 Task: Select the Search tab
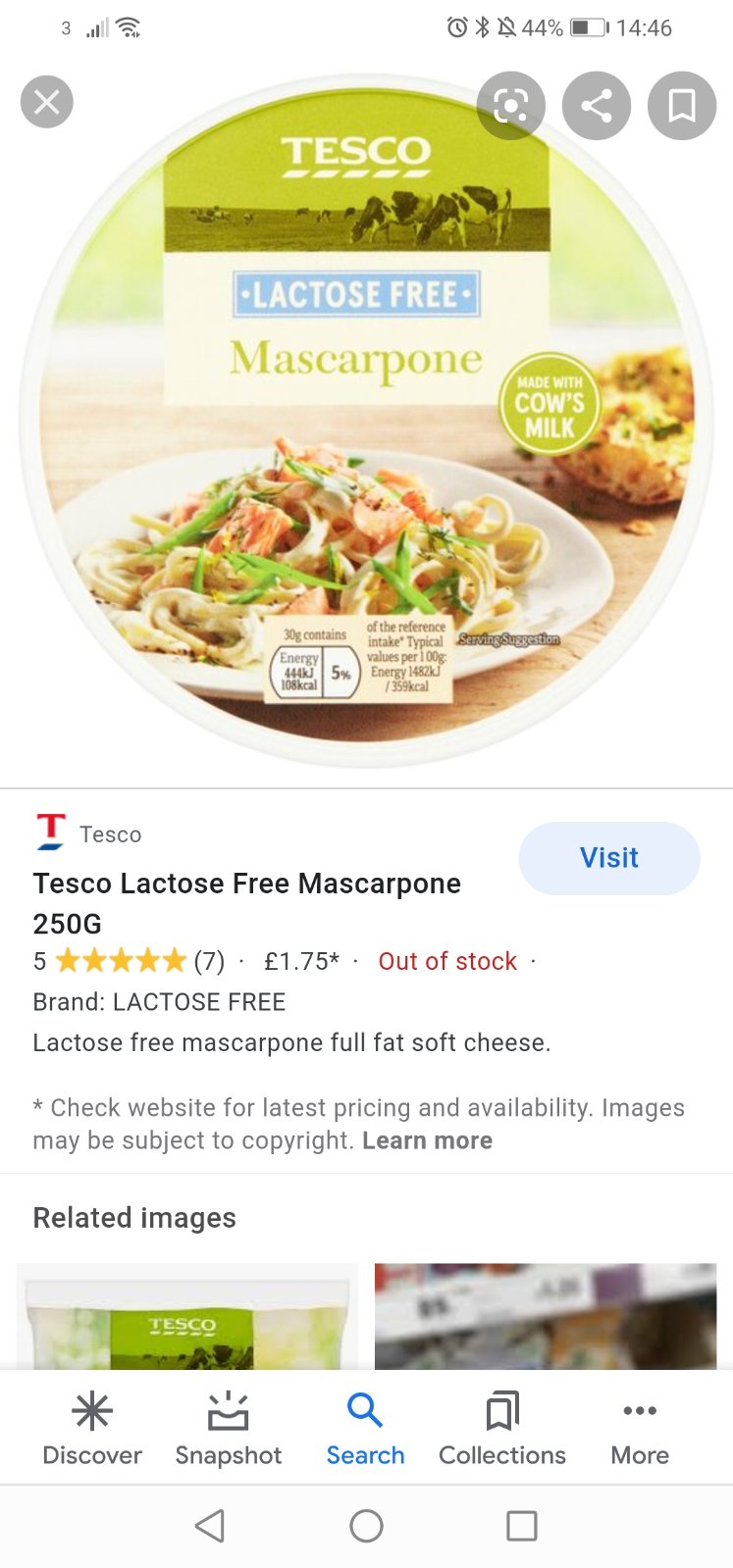[x=365, y=1428]
